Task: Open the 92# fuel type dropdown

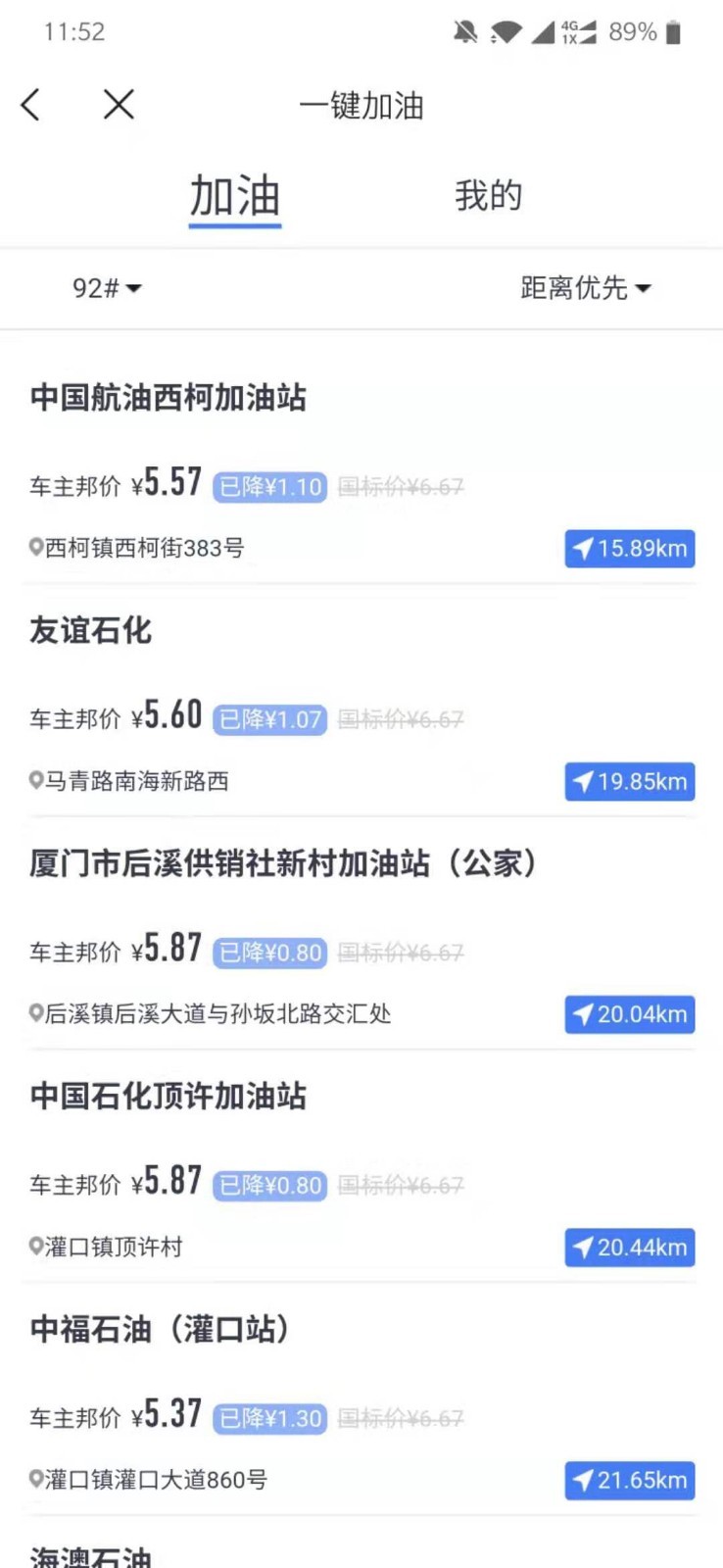Action: [107, 288]
